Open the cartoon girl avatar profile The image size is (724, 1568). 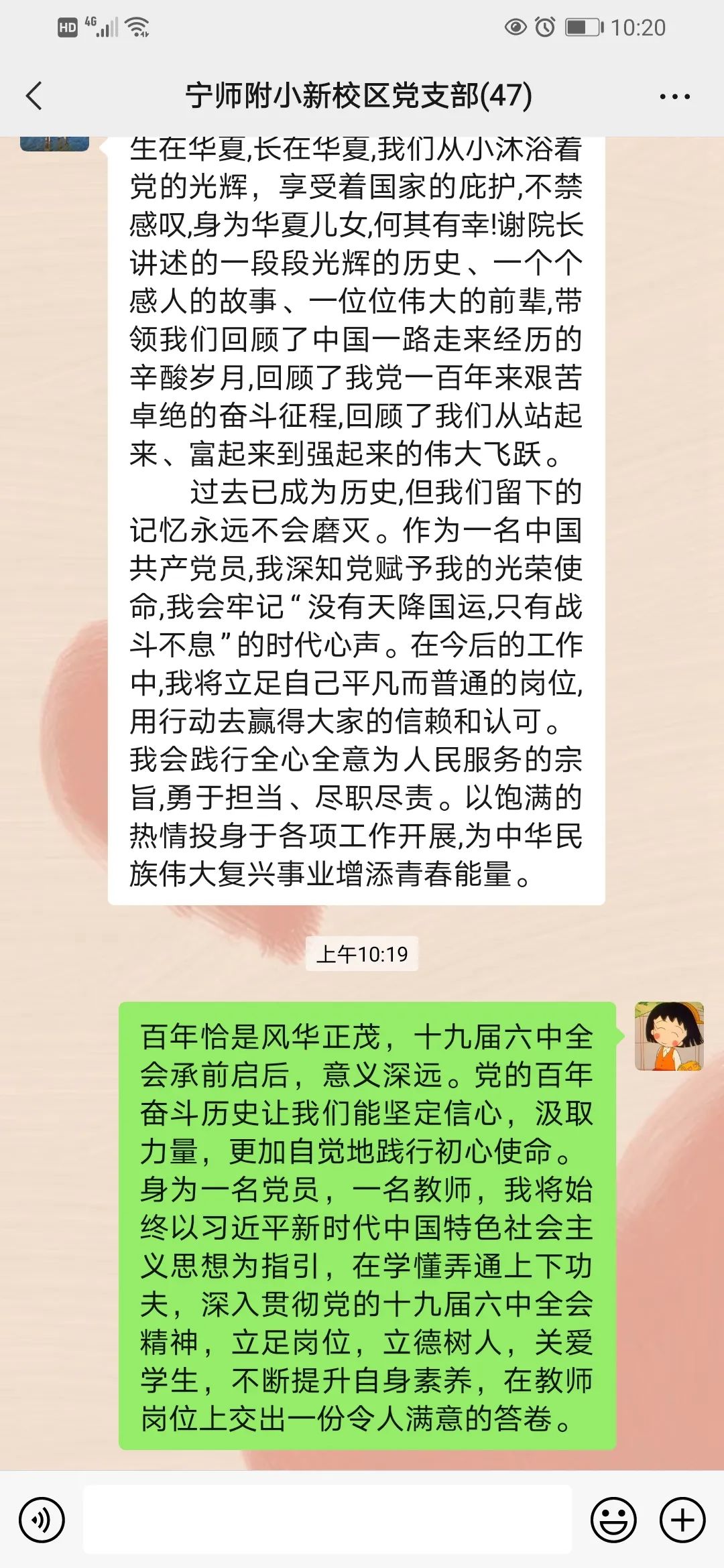click(669, 1036)
